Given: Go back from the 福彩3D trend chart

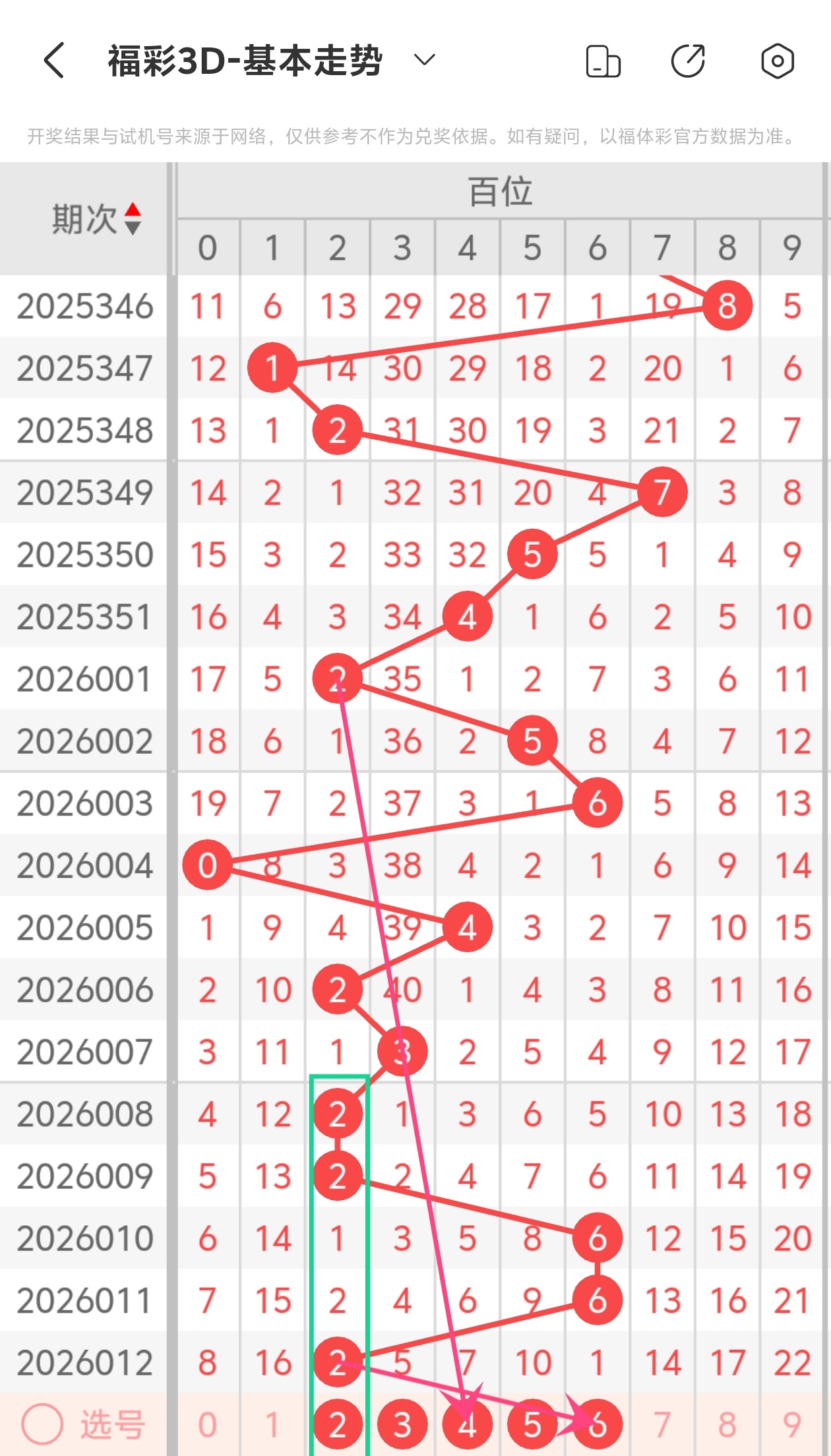Looking at the screenshot, I should click(54, 61).
